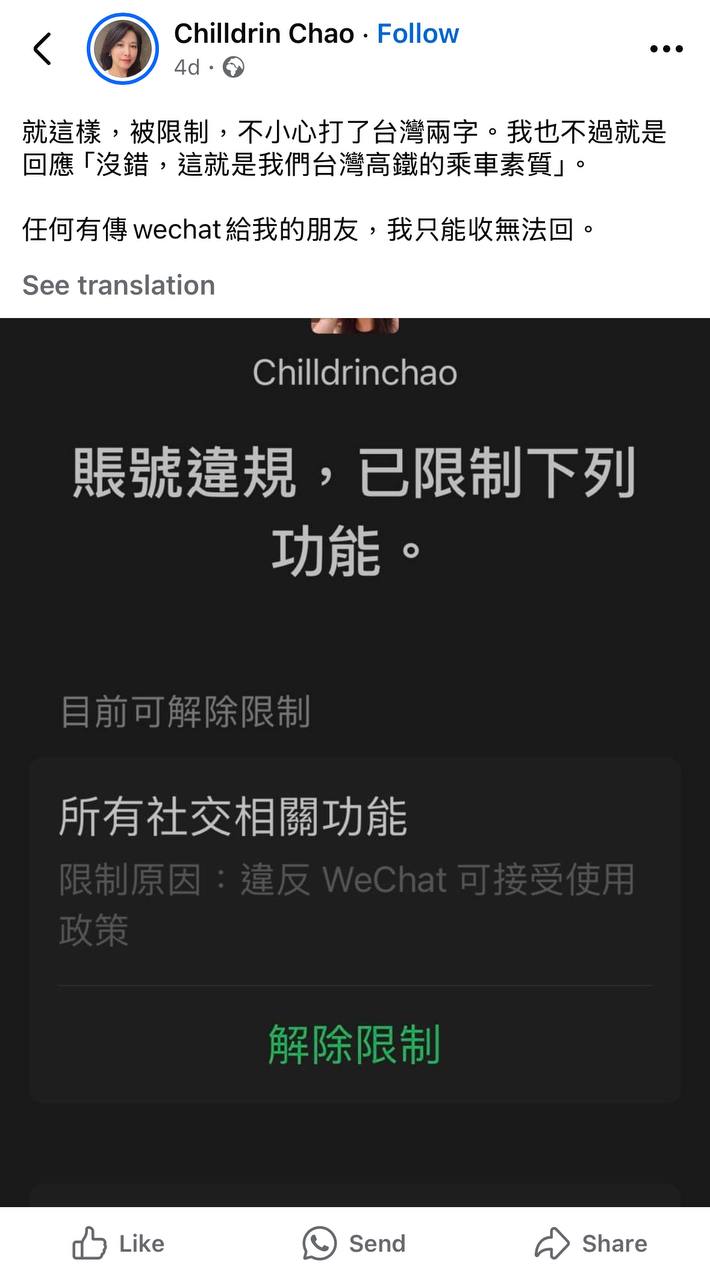The height and width of the screenshot is (1280, 710).
Task: Open Chilldrin Chao's profile picture
Action: pyautogui.click(x=123, y=48)
